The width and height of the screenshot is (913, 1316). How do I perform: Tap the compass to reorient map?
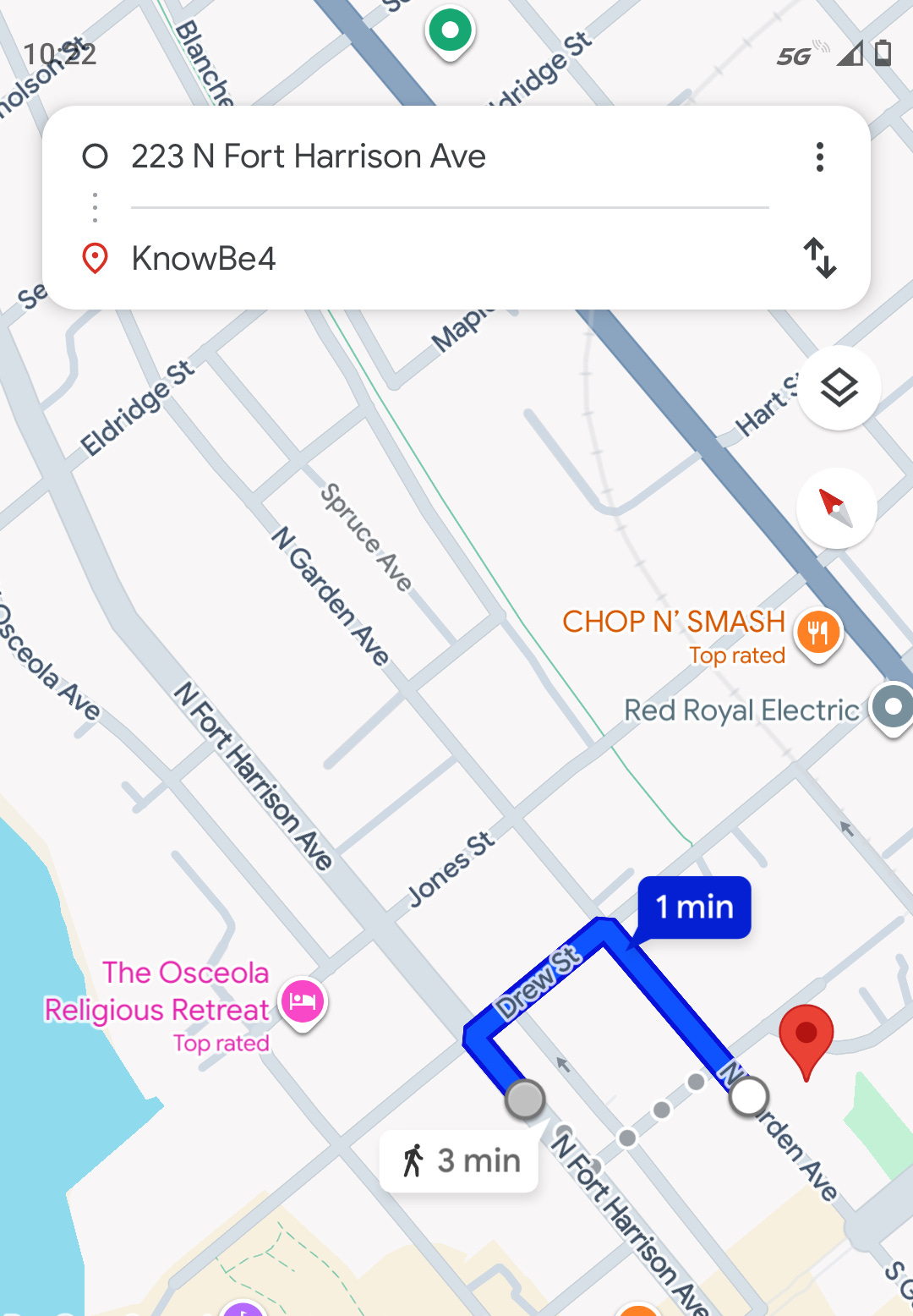[836, 508]
